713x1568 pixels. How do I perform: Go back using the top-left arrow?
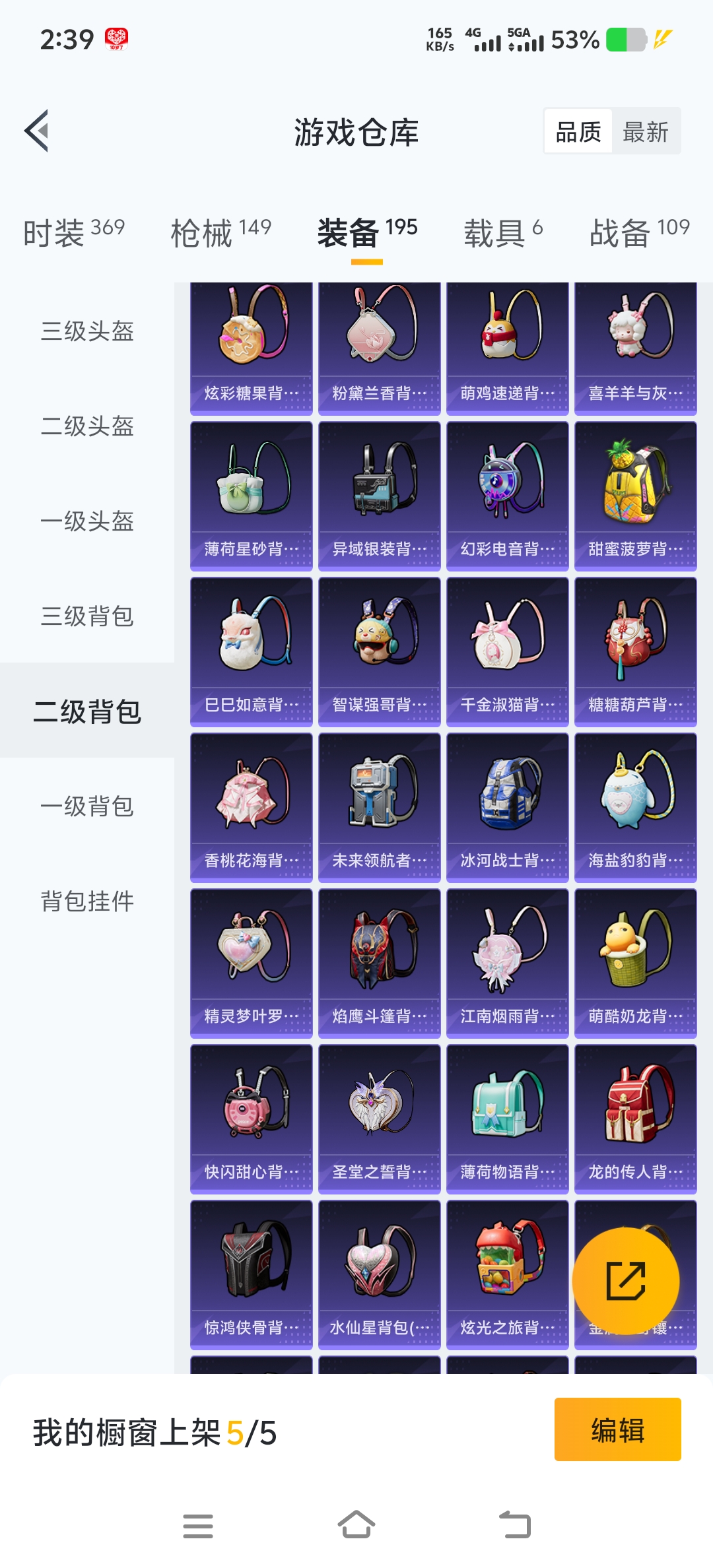tap(38, 131)
